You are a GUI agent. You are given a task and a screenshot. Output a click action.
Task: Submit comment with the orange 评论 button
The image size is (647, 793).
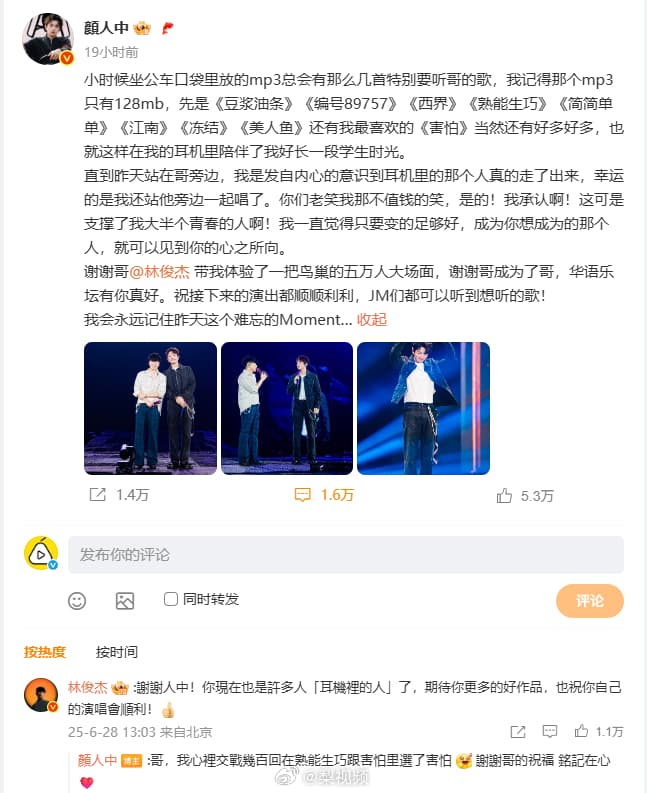(x=589, y=600)
